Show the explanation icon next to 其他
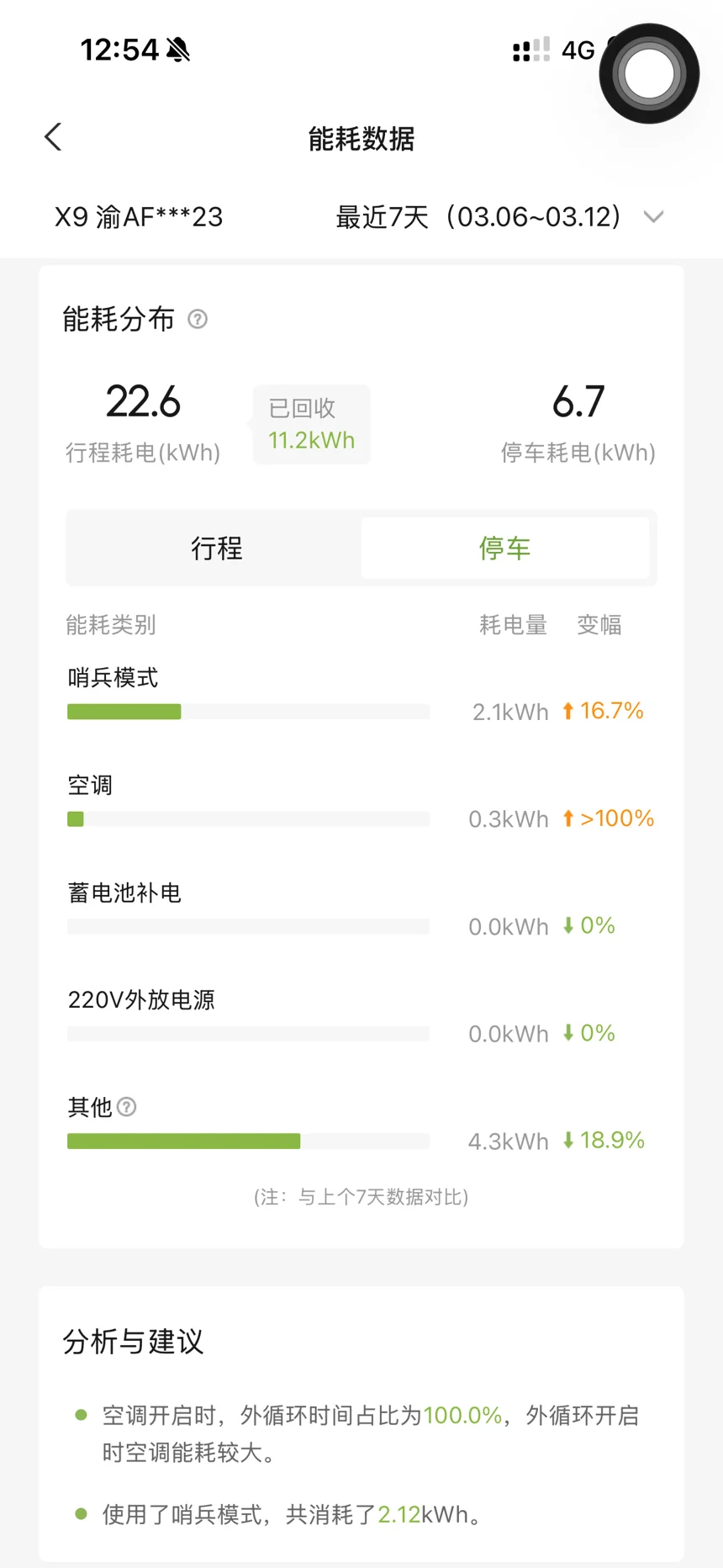The width and height of the screenshot is (723, 1568). pos(127,1107)
